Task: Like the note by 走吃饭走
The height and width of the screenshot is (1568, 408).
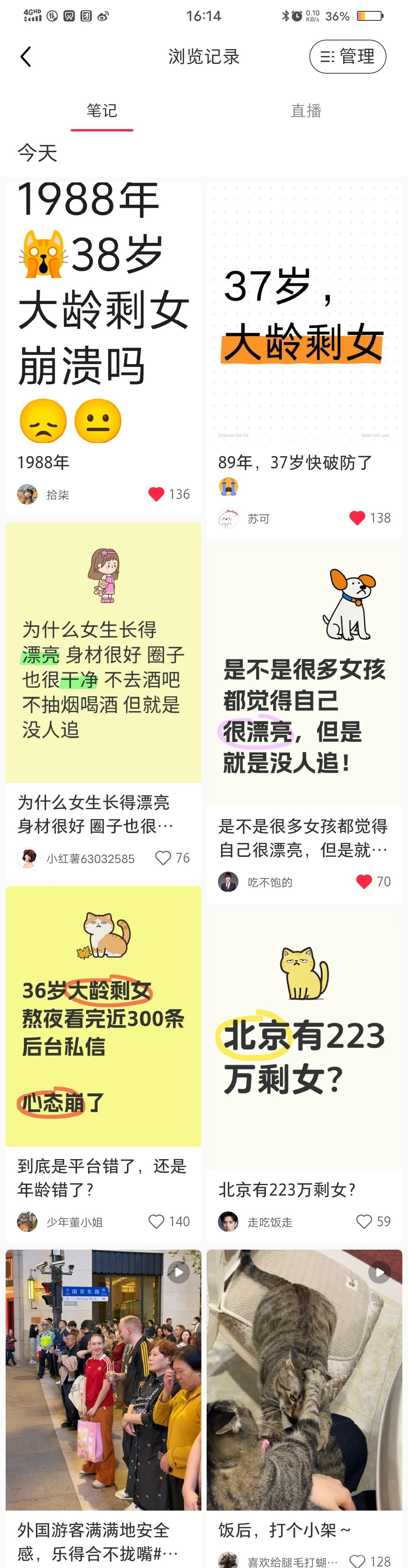Action: (x=364, y=1222)
